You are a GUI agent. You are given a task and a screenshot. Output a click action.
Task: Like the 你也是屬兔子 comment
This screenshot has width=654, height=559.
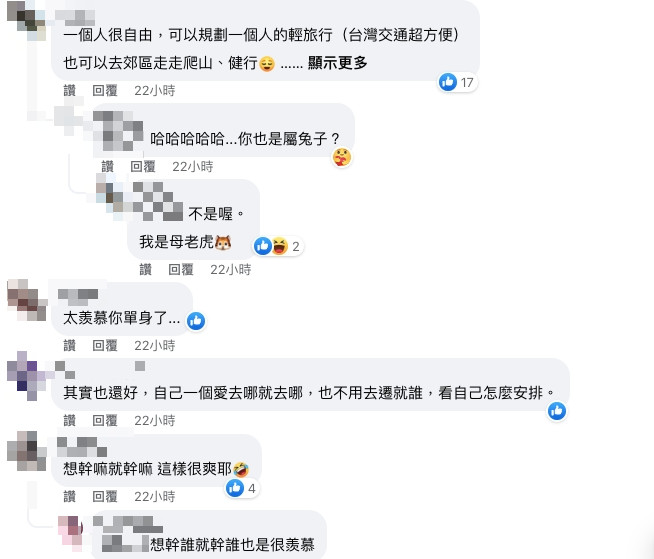point(107,166)
